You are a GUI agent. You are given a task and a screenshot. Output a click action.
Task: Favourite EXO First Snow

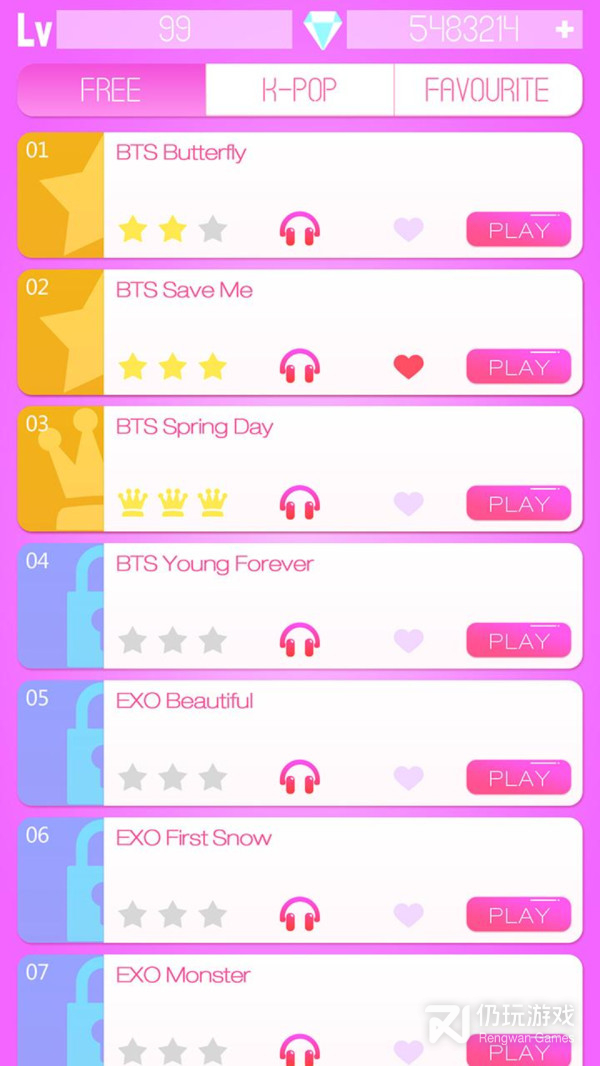point(408,914)
